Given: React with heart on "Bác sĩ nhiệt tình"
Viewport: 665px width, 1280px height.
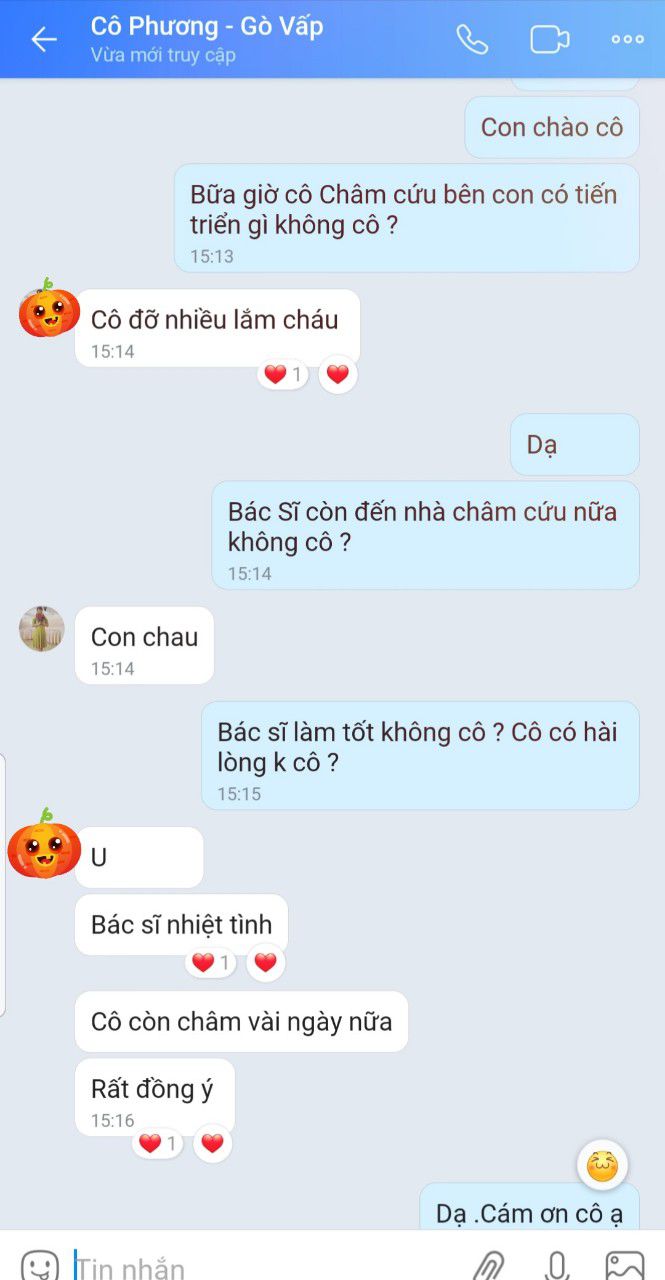Looking at the screenshot, I should (265, 963).
